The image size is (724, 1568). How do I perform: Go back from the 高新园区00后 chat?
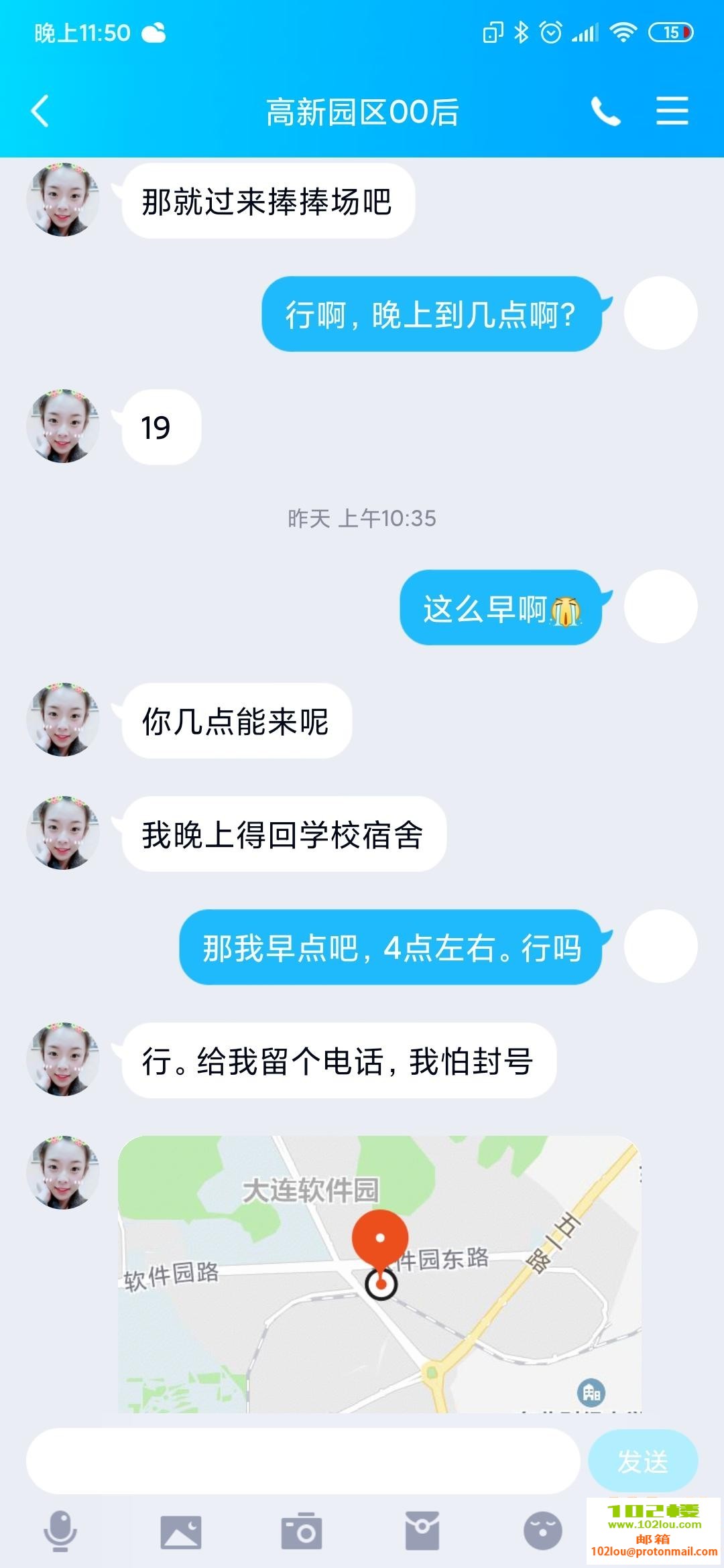tap(40, 111)
